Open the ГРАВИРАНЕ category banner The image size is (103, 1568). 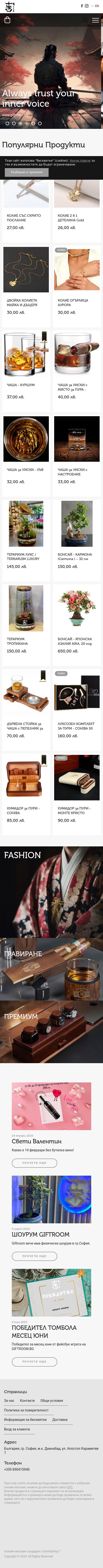[51, 969]
